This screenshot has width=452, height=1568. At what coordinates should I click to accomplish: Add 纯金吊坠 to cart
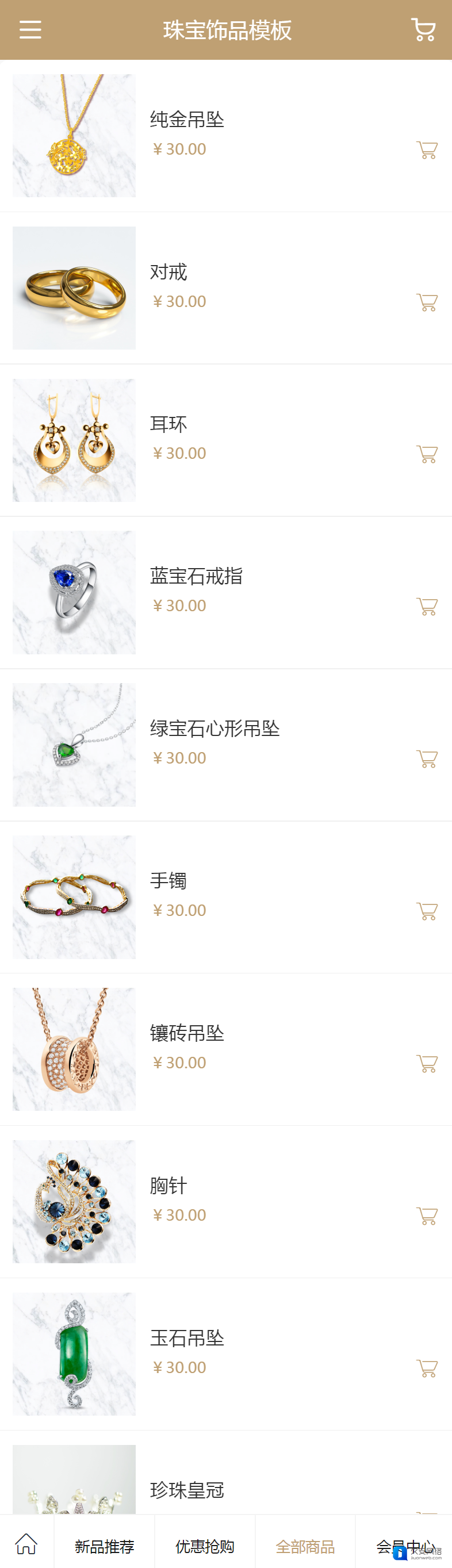(x=427, y=149)
